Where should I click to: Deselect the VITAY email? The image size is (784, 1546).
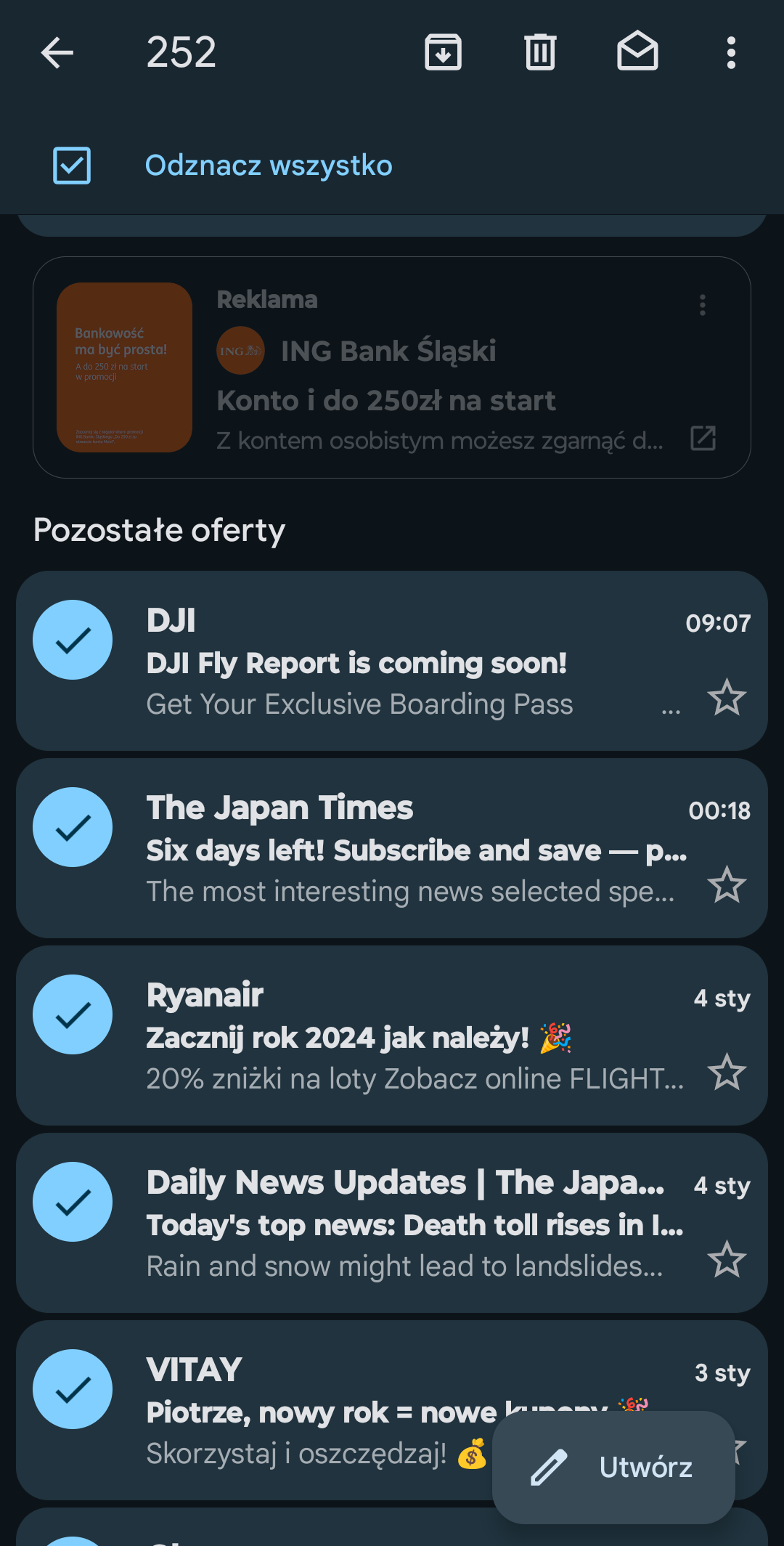pyautogui.click(x=73, y=1389)
